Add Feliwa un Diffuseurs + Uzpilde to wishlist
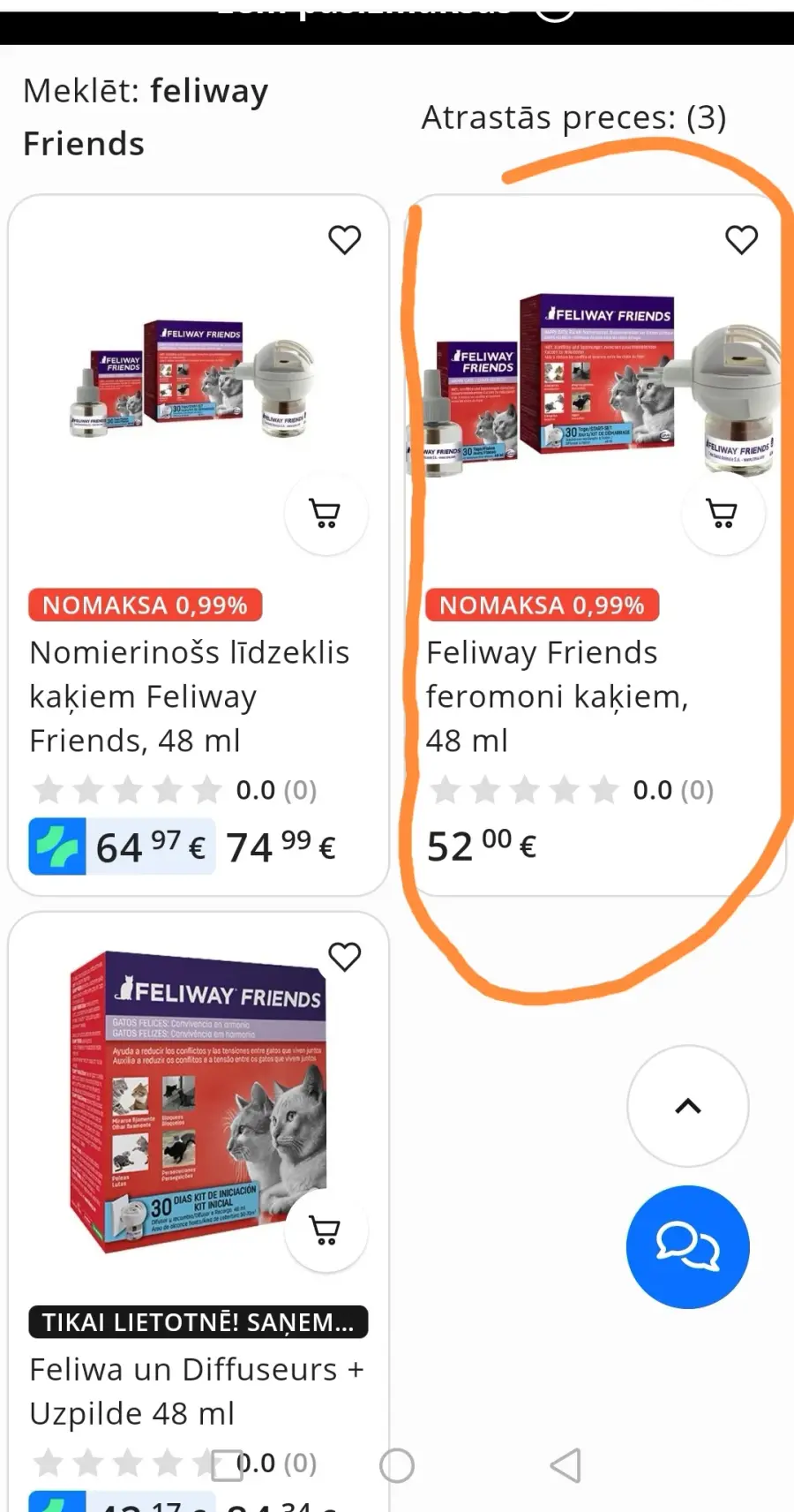Viewport: 794px width, 1512px height. pyautogui.click(x=344, y=957)
